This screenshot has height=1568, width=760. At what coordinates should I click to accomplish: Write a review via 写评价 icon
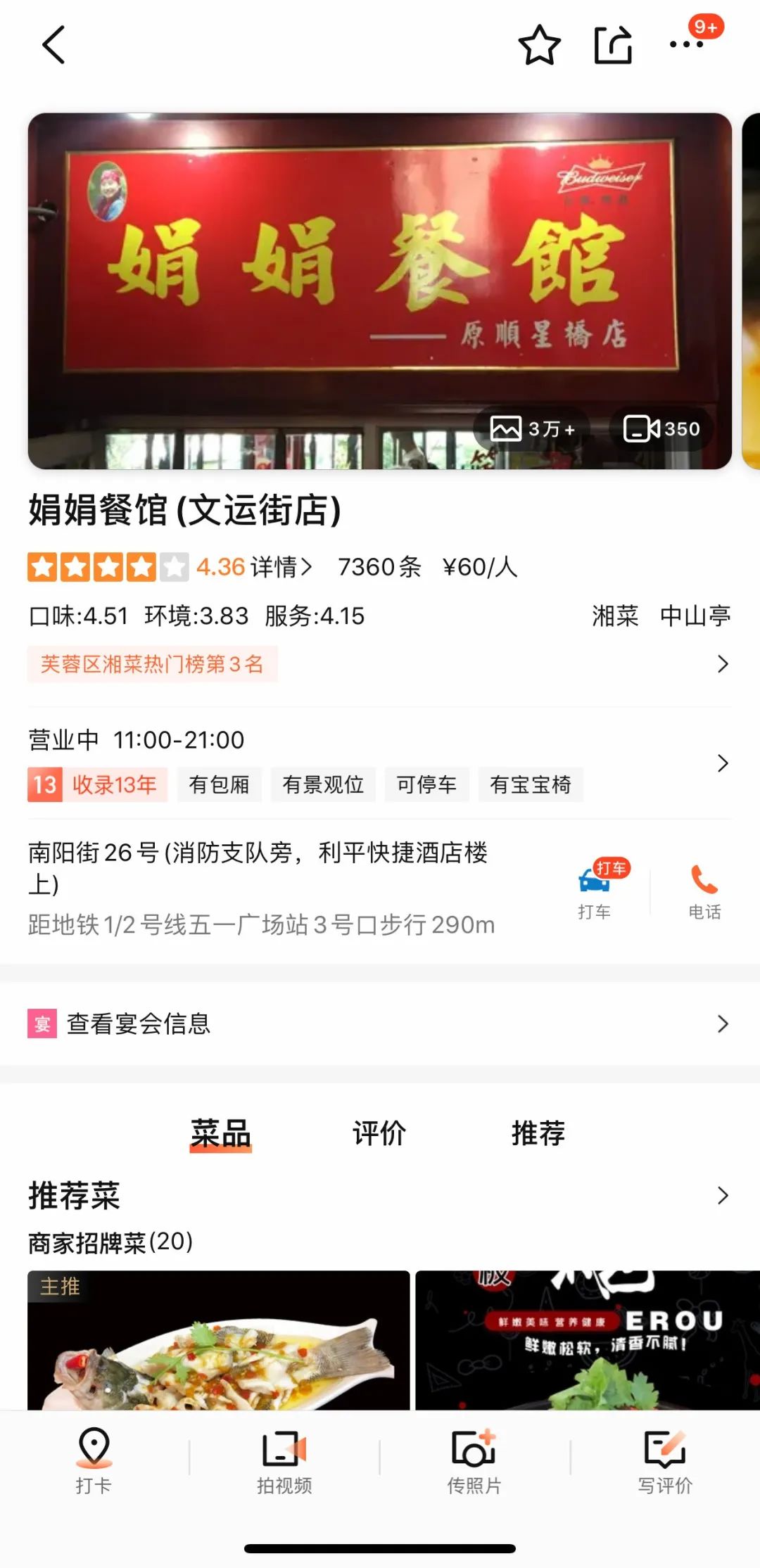click(x=665, y=1461)
